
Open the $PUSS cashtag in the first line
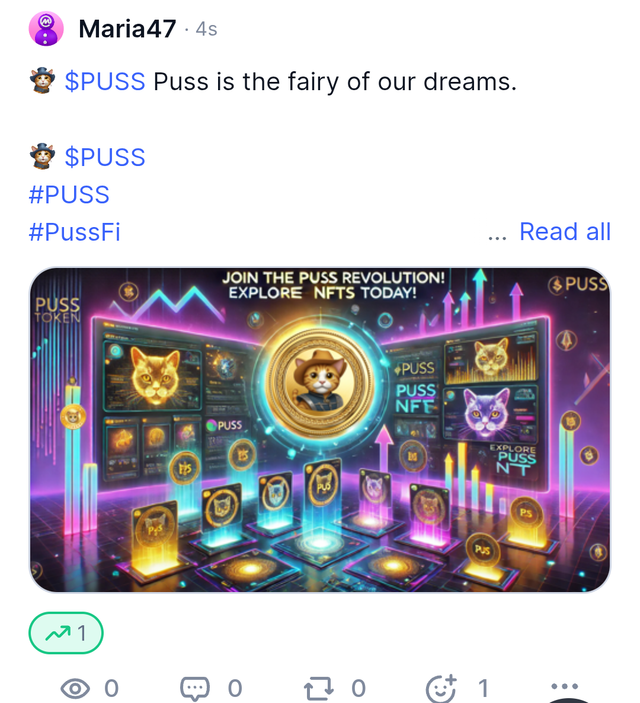tap(104, 82)
